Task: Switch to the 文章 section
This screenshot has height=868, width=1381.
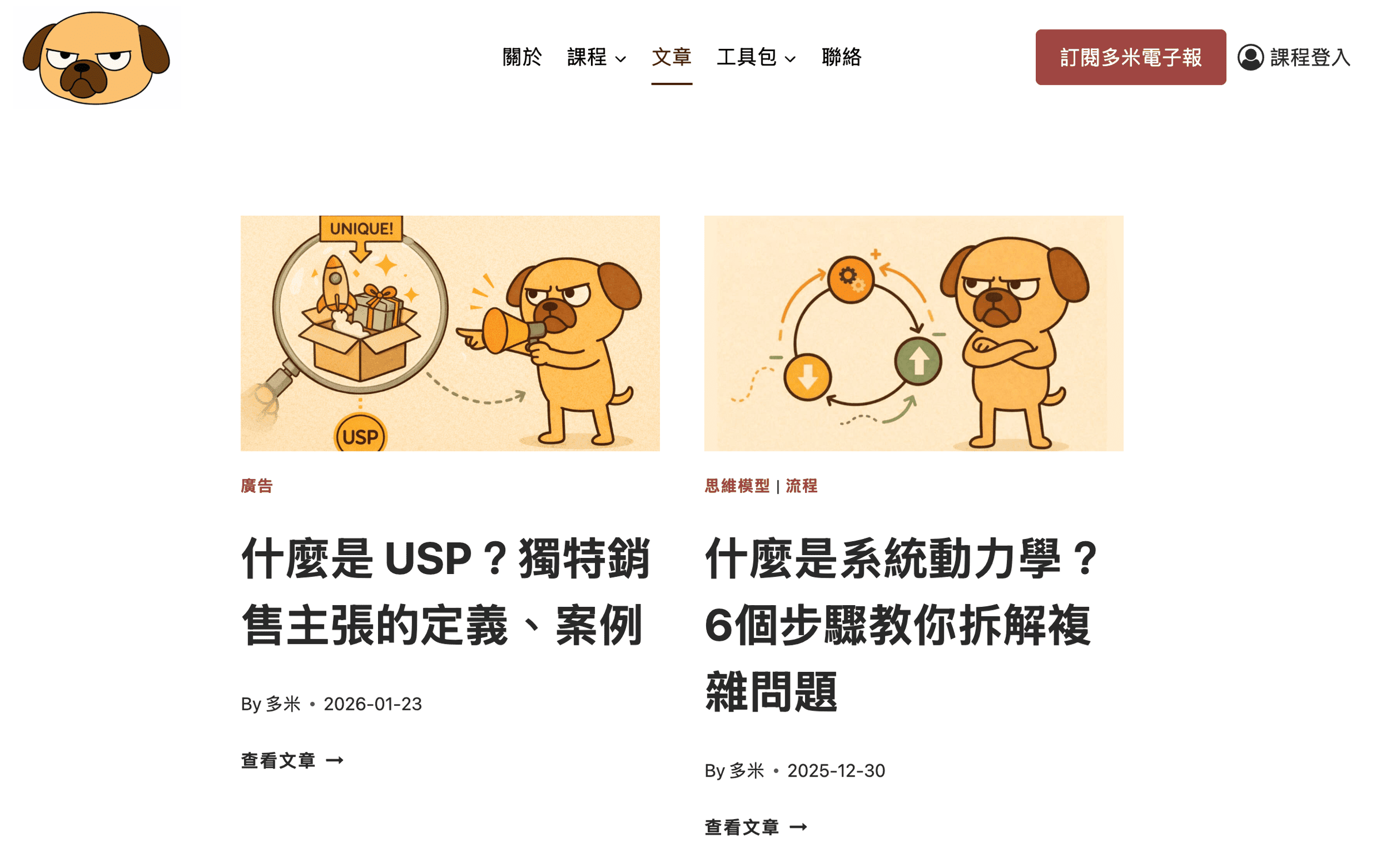Action: click(x=671, y=57)
